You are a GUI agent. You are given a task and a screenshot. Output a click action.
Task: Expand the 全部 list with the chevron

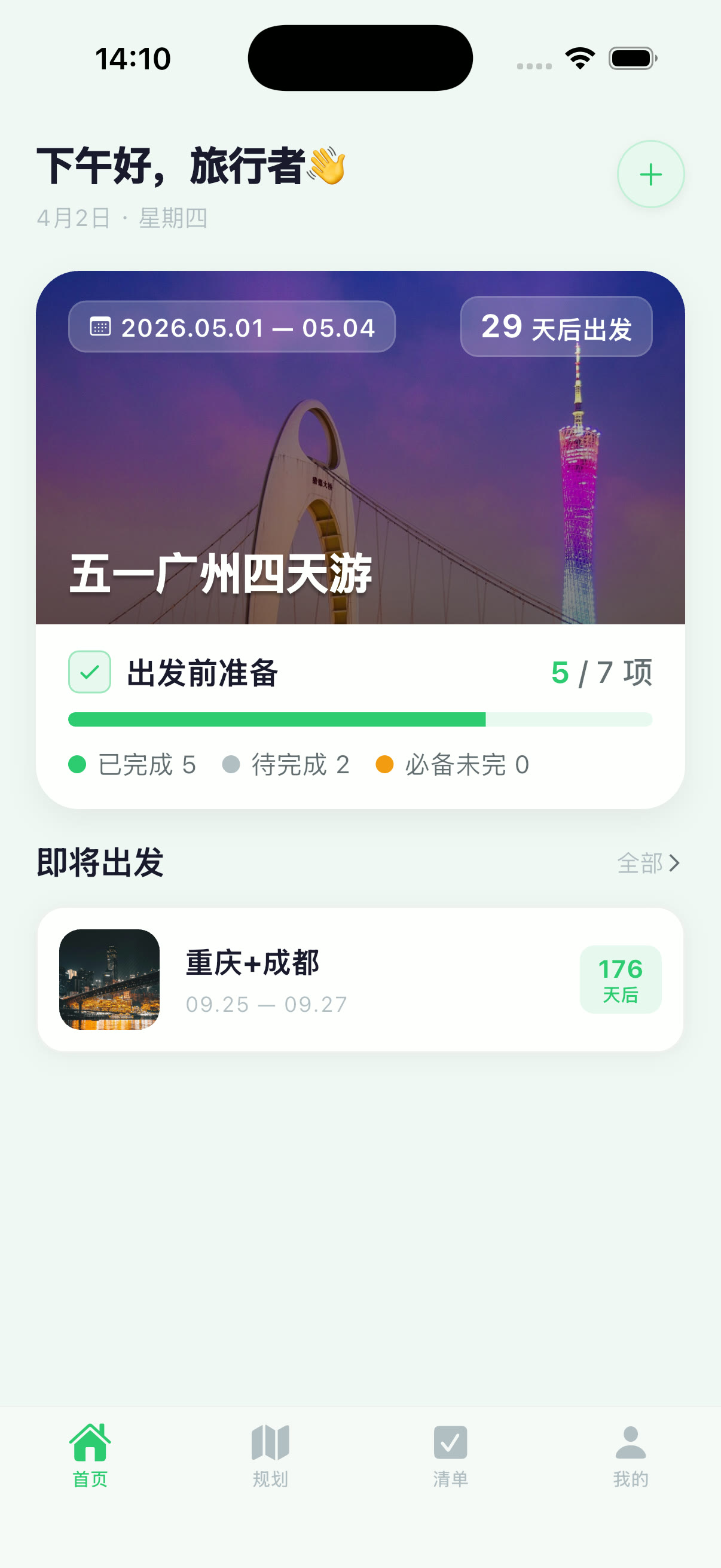tap(676, 863)
